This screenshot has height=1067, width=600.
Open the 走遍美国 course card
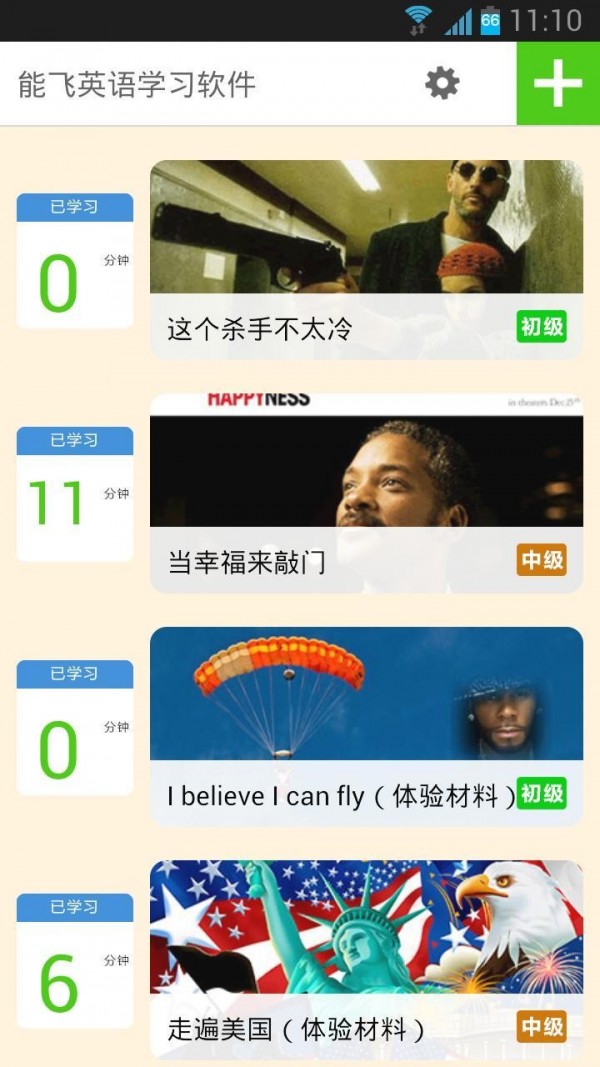pos(366,958)
